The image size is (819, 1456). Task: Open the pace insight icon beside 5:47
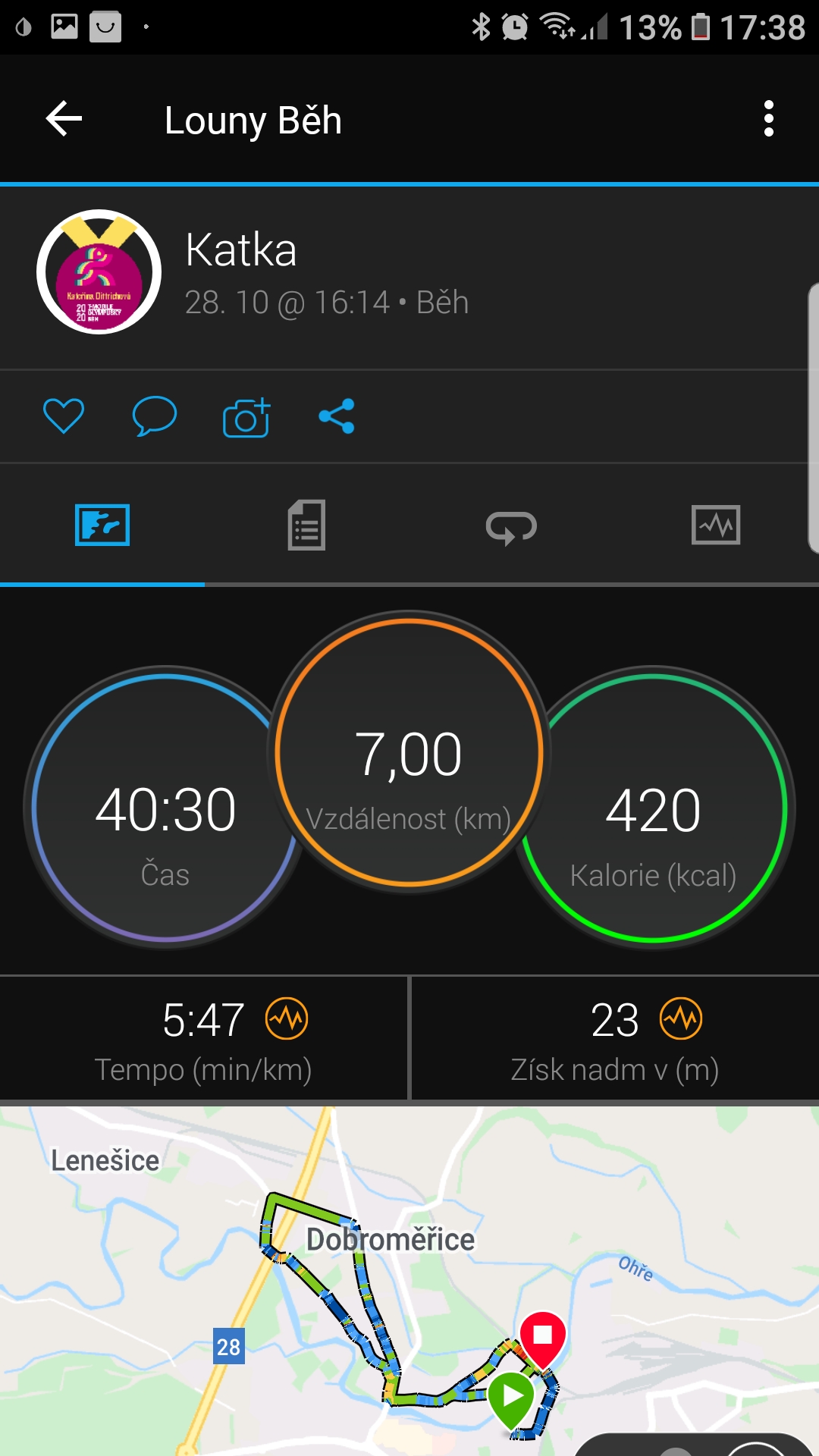pyautogui.click(x=287, y=1018)
